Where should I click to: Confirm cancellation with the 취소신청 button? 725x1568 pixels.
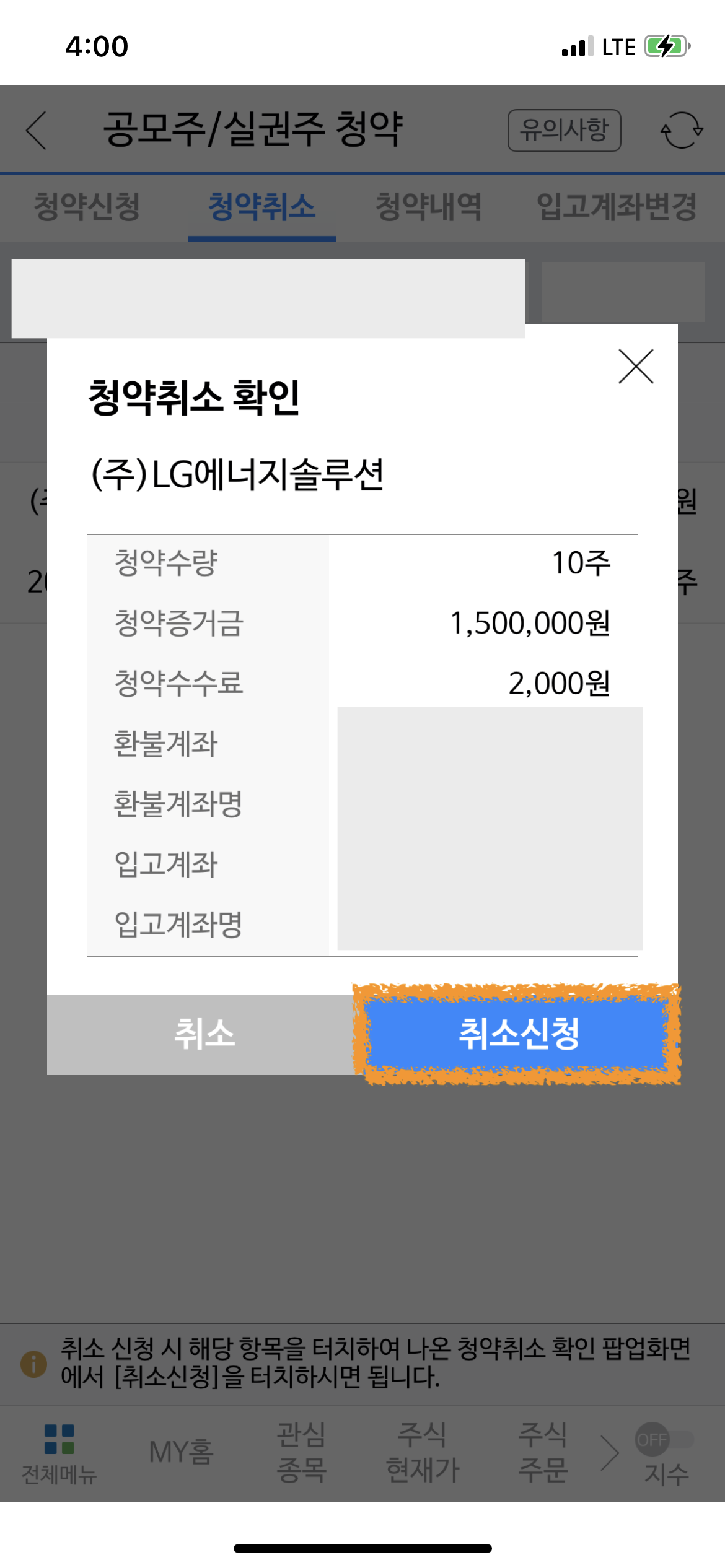(x=519, y=1035)
